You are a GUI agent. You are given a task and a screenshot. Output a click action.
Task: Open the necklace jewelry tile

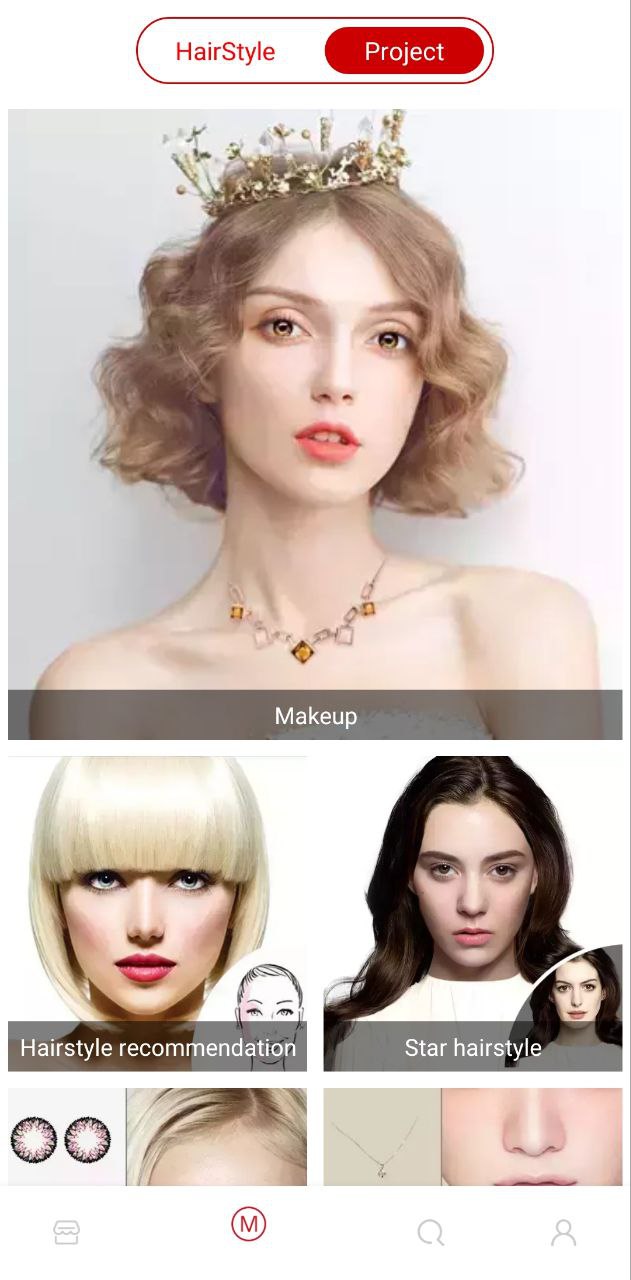click(x=472, y=1137)
